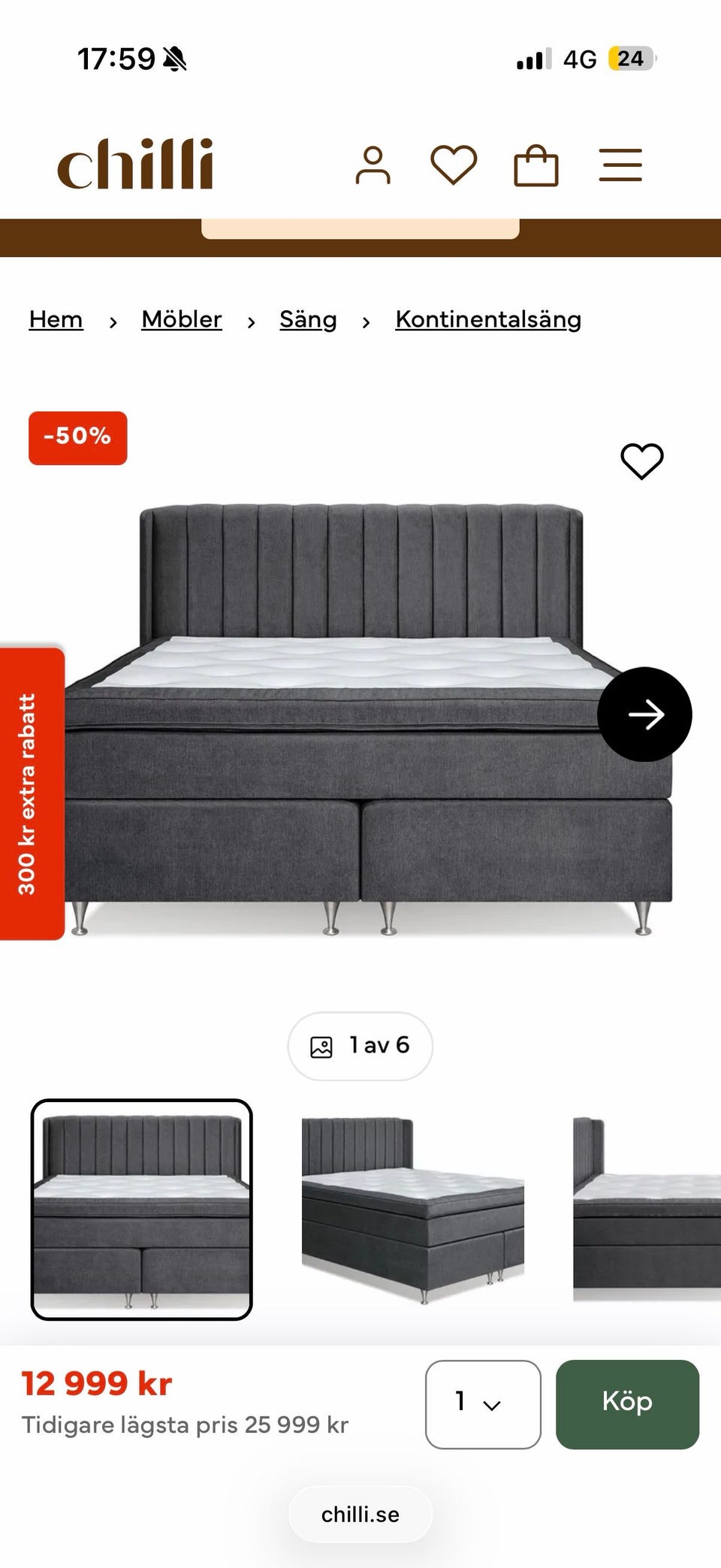
Task: Show the next product image
Action: coord(644,715)
